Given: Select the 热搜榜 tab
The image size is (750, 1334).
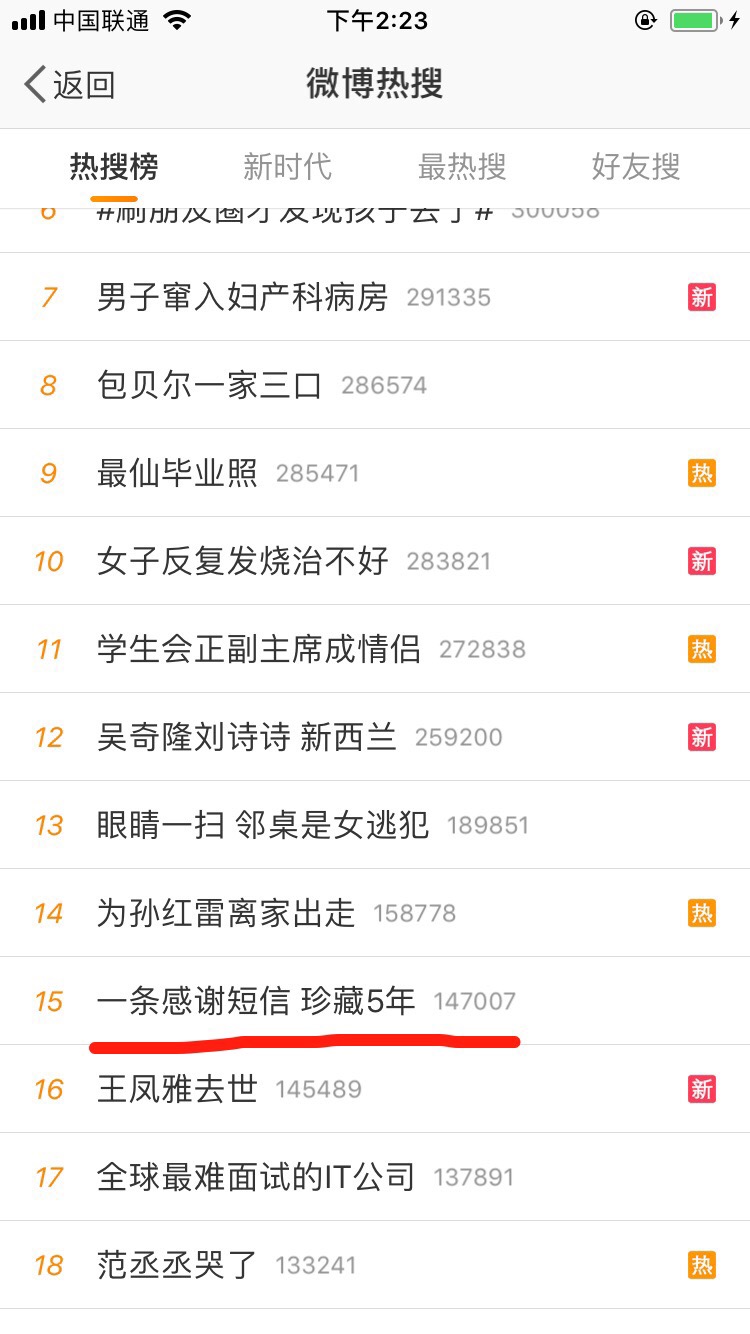Looking at the screenshot, I should coord(113,166).
